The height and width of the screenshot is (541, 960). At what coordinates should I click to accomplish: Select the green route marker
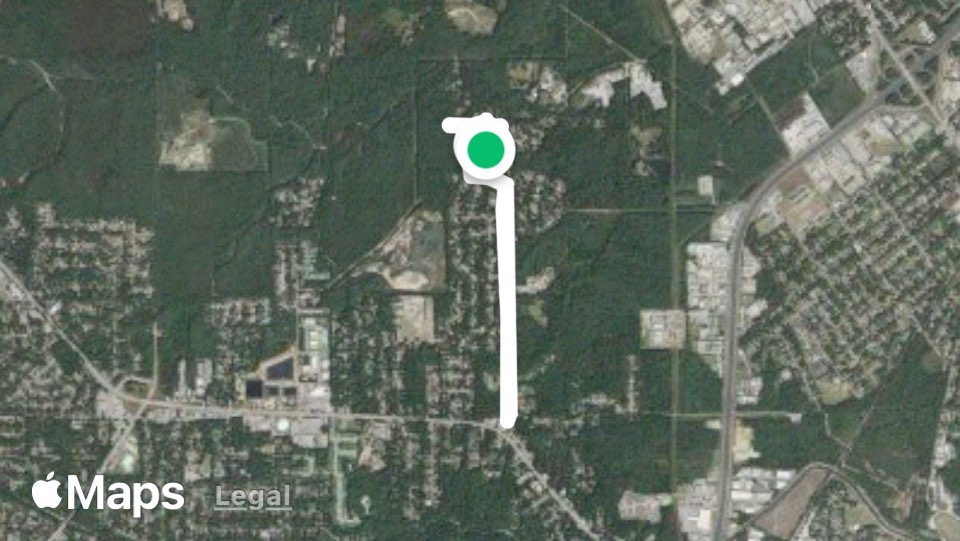pos(485,149)
